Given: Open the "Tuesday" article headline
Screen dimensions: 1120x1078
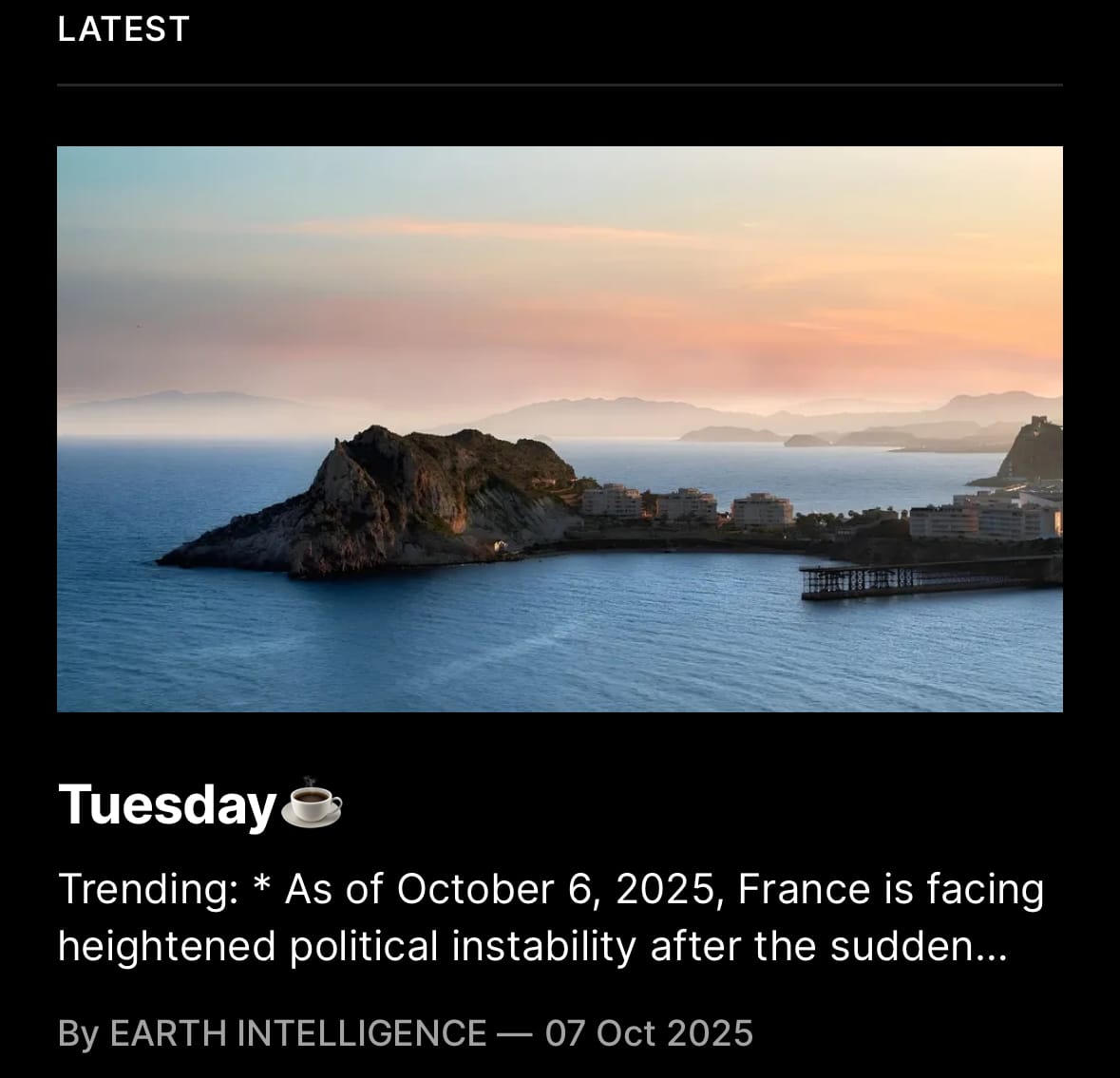Looking at the screenshot, I should tap(167, 804).
